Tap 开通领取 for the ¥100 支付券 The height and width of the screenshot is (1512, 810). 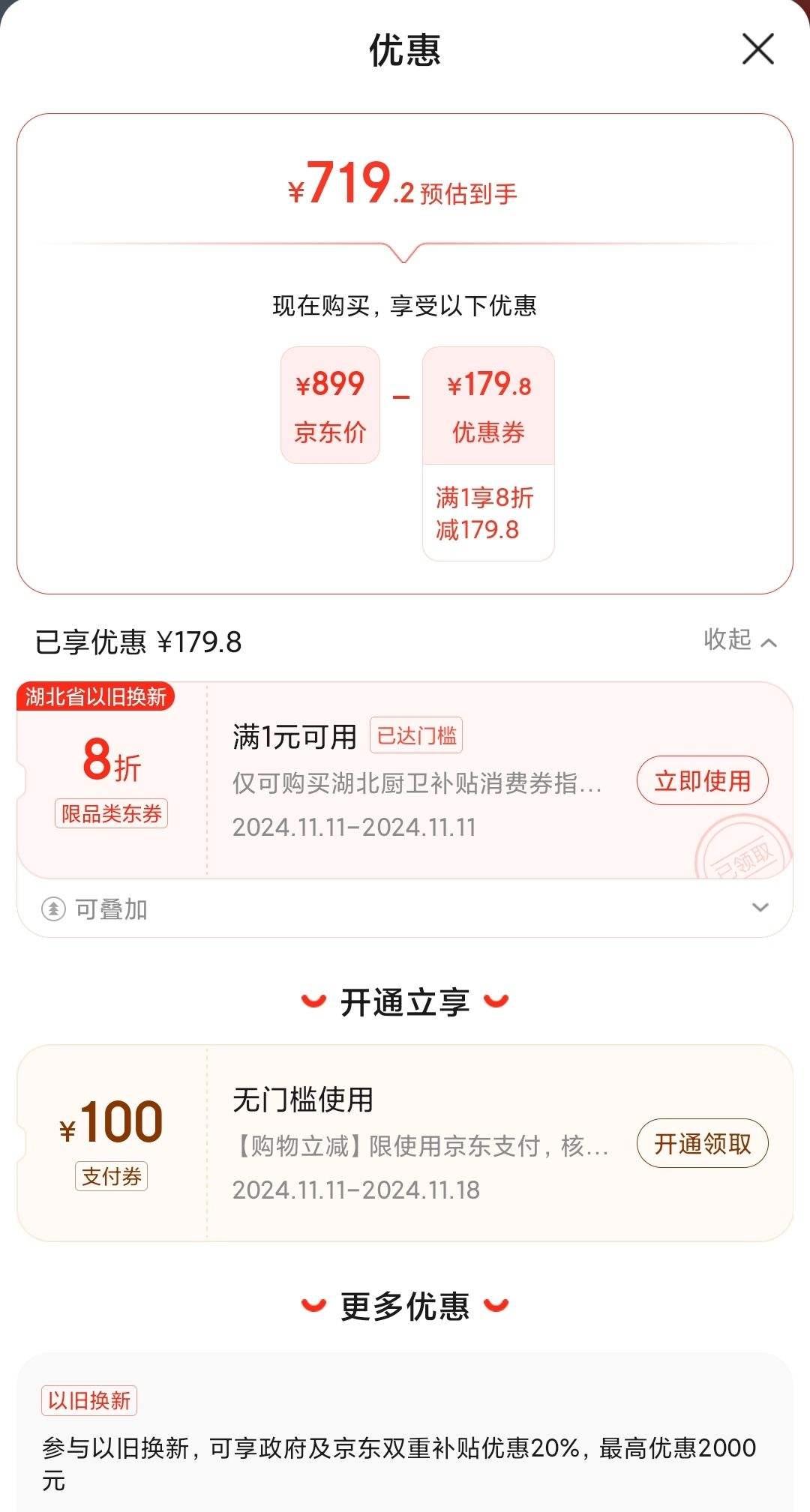coord(703,1144)
